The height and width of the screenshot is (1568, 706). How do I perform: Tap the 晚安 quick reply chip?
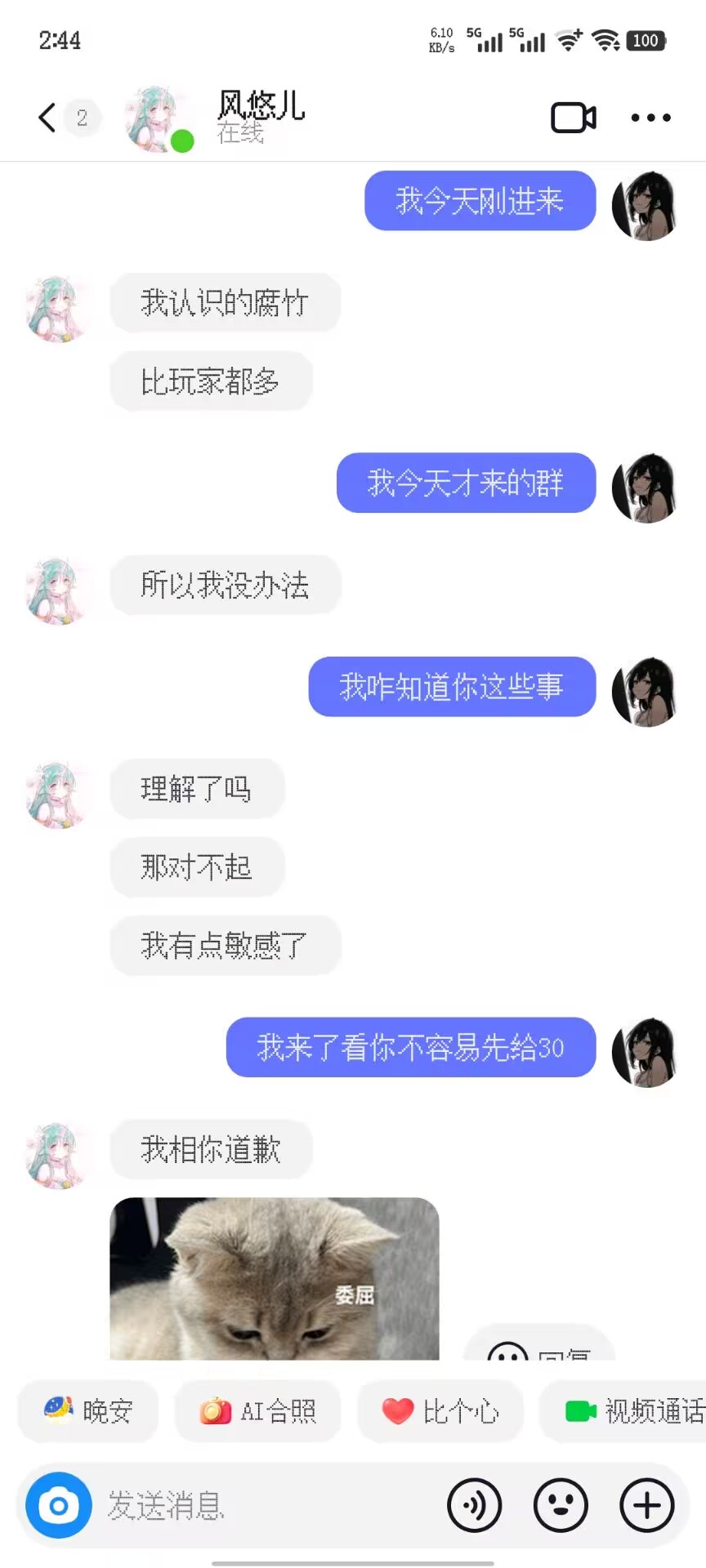pos(88,1410)
